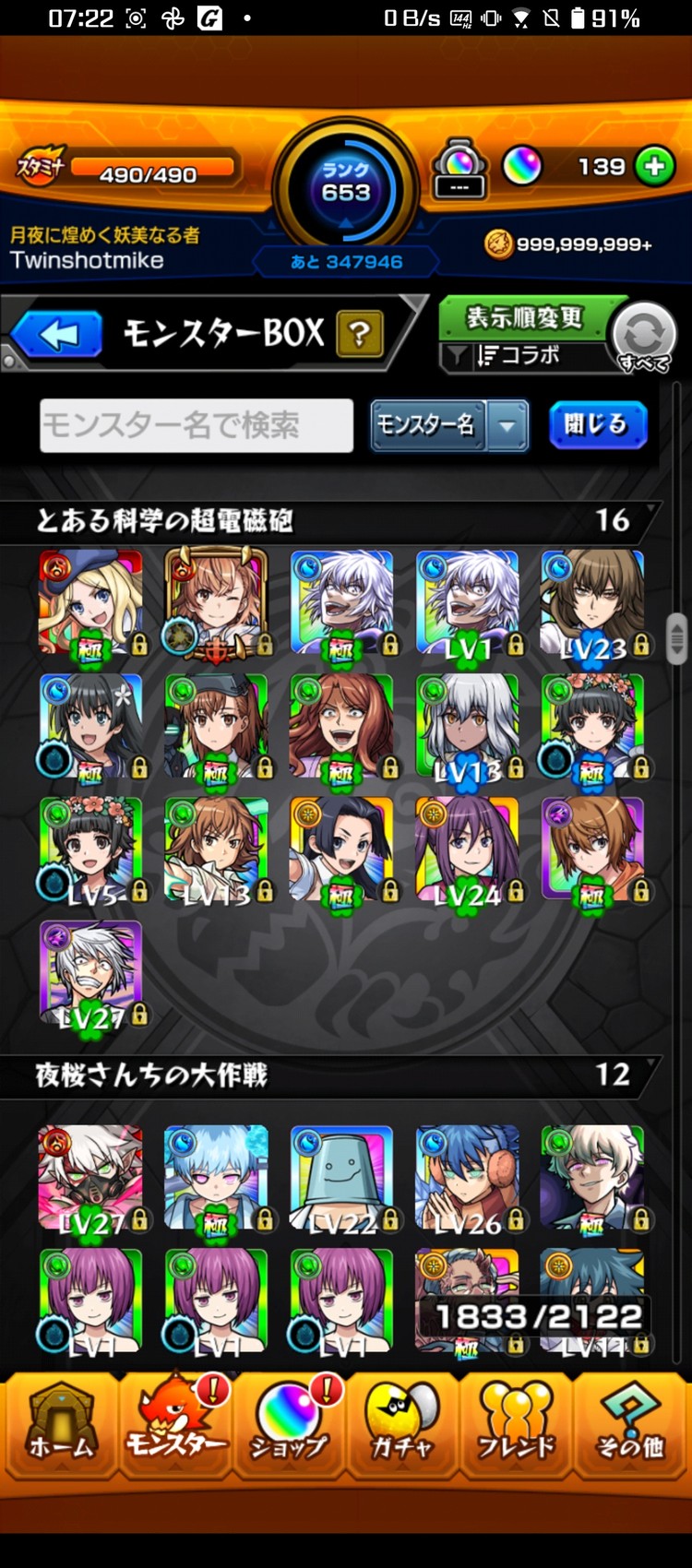Select the LV24 purple-haired monster
Viewport: 692px width, 1568px height.
coord(467,849)
